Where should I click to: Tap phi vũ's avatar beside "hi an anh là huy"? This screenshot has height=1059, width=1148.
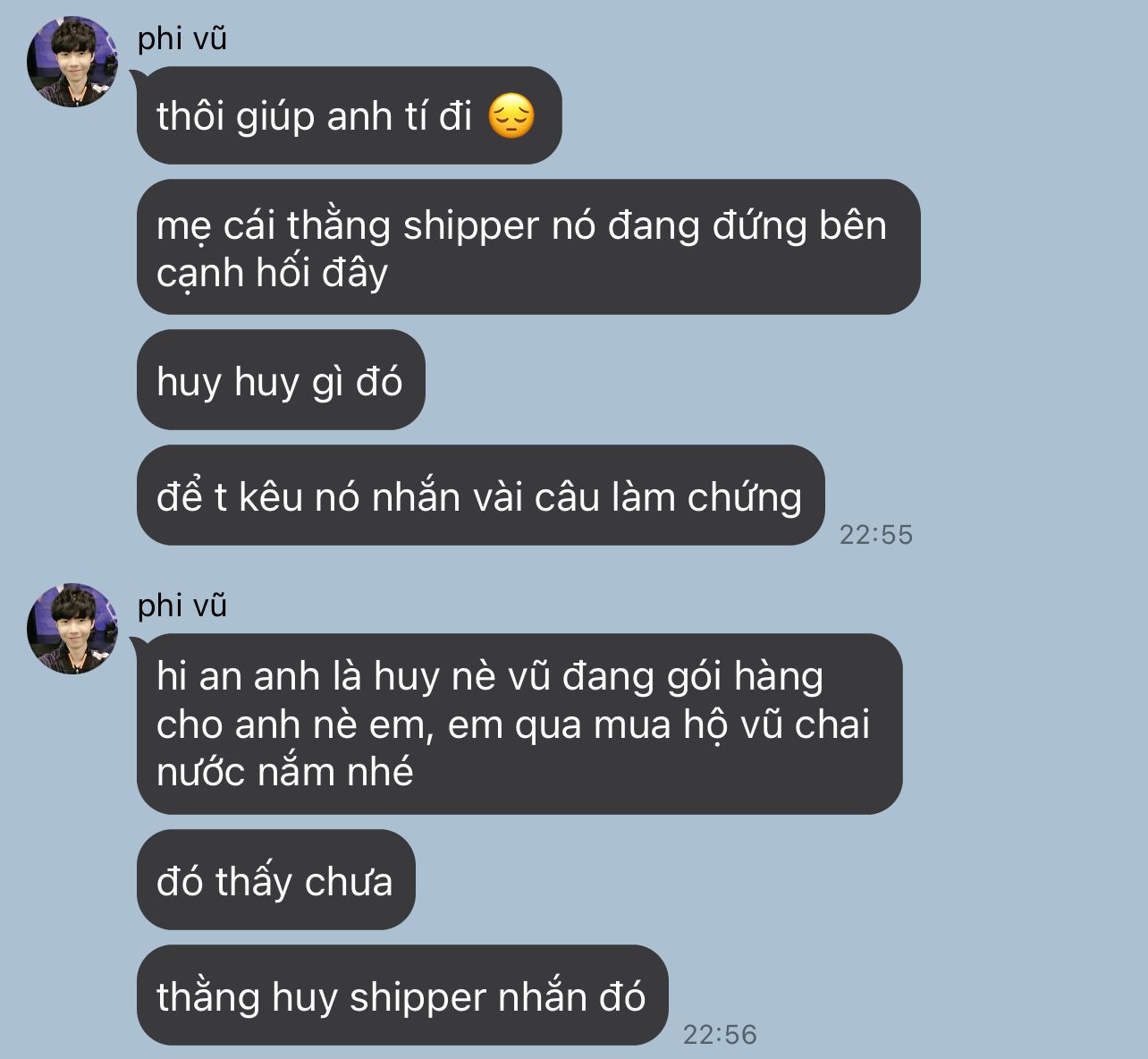72,629
